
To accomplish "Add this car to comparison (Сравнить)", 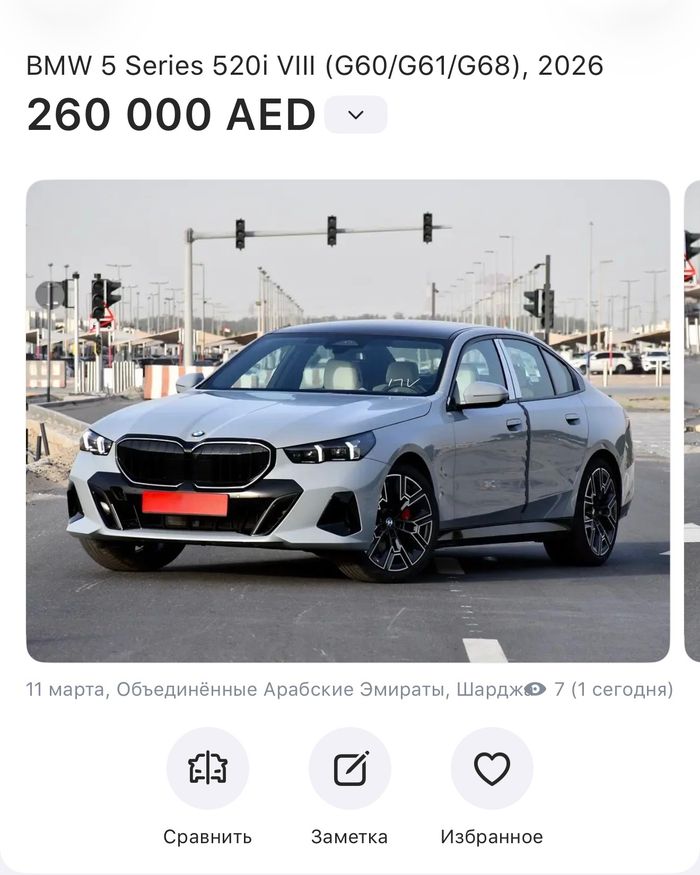I will click(x=207, y=768).
